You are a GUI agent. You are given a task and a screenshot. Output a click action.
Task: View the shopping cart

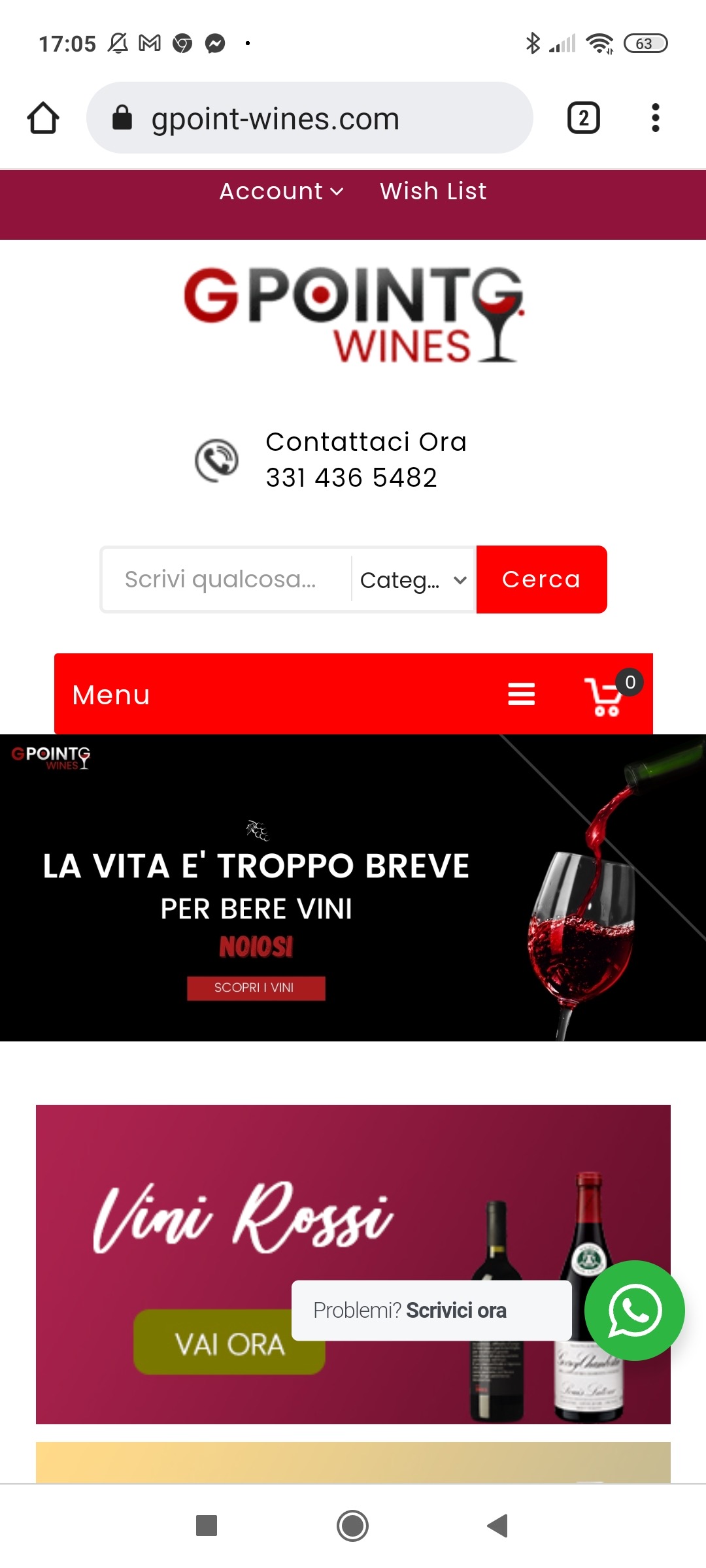coord(605,696)
